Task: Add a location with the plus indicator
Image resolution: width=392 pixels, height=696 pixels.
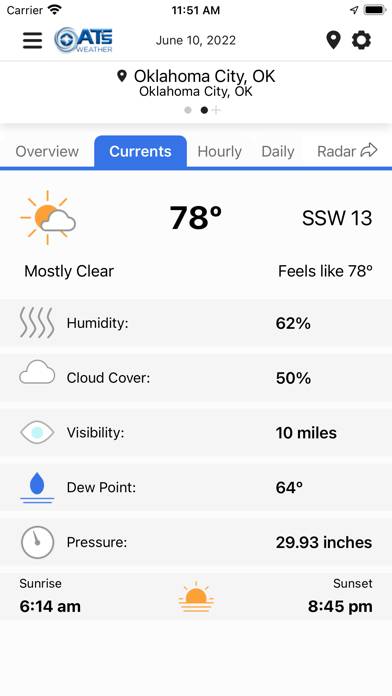Action: [x=216, y=110]
